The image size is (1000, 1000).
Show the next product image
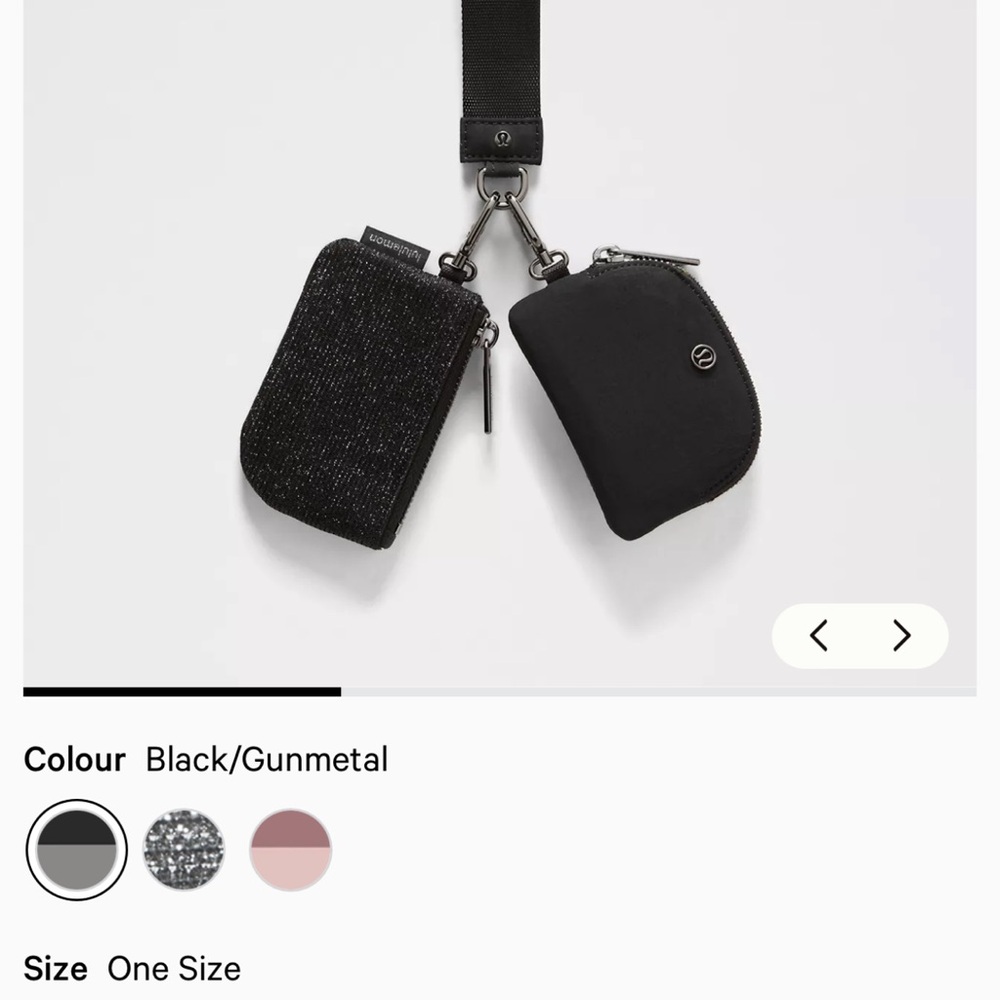coord(902,636)
